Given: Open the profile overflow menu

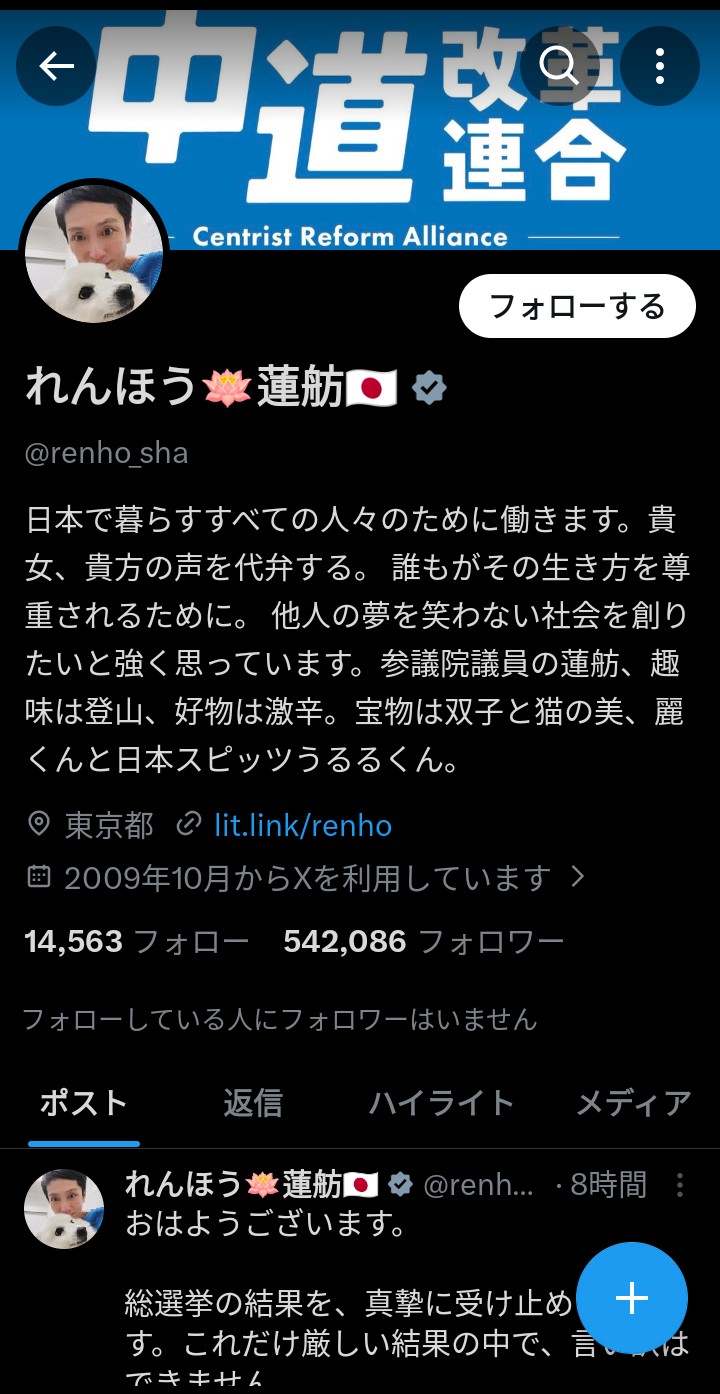Looking at the screenshot, I should tap(660, 67).
